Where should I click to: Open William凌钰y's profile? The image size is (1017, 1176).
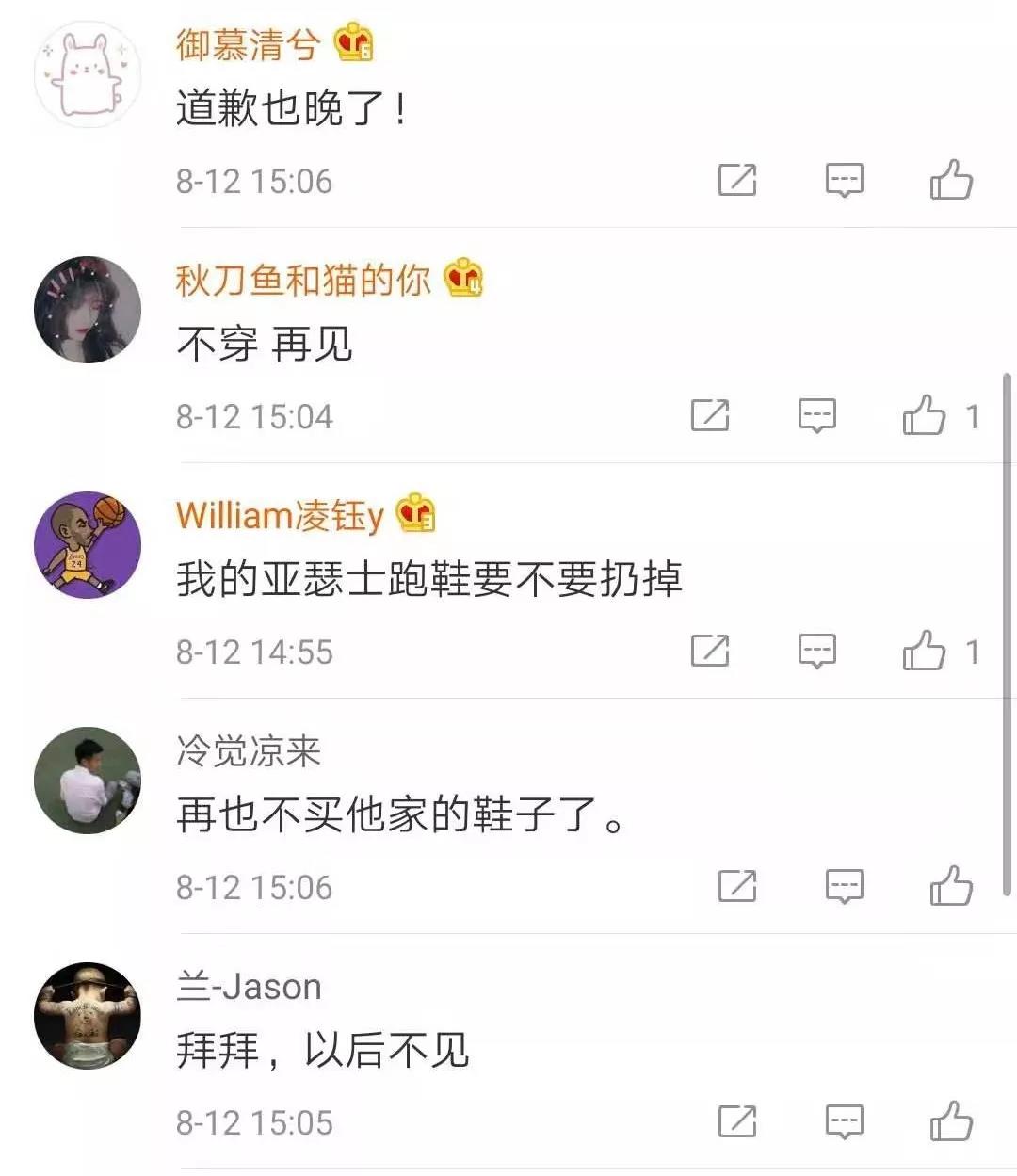[x=278, y=515]
